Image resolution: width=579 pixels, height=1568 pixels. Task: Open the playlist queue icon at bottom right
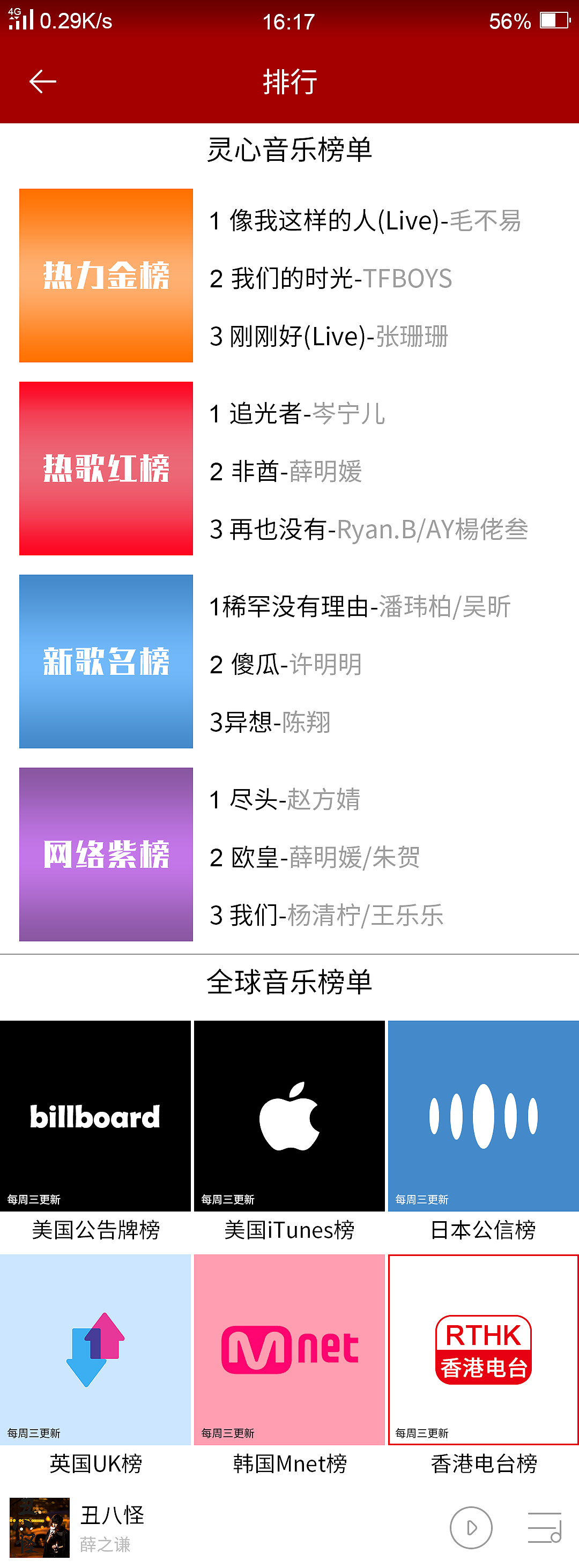pyautogui.click(x=544, y=1528)
